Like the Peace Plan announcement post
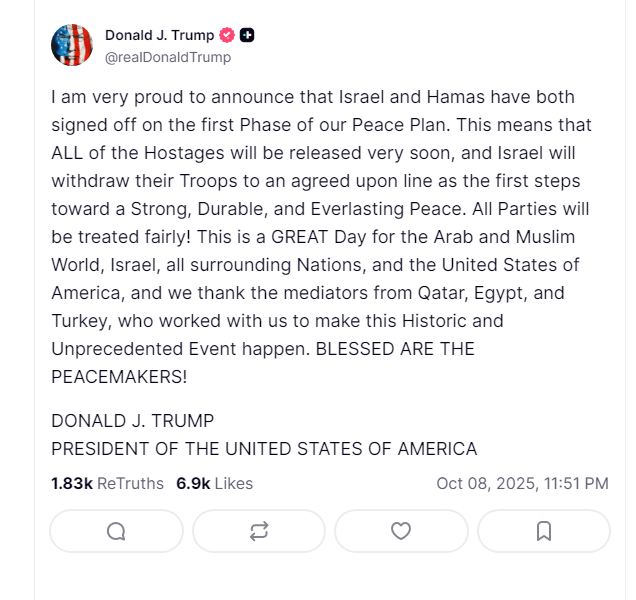 [x=401, y=531]
